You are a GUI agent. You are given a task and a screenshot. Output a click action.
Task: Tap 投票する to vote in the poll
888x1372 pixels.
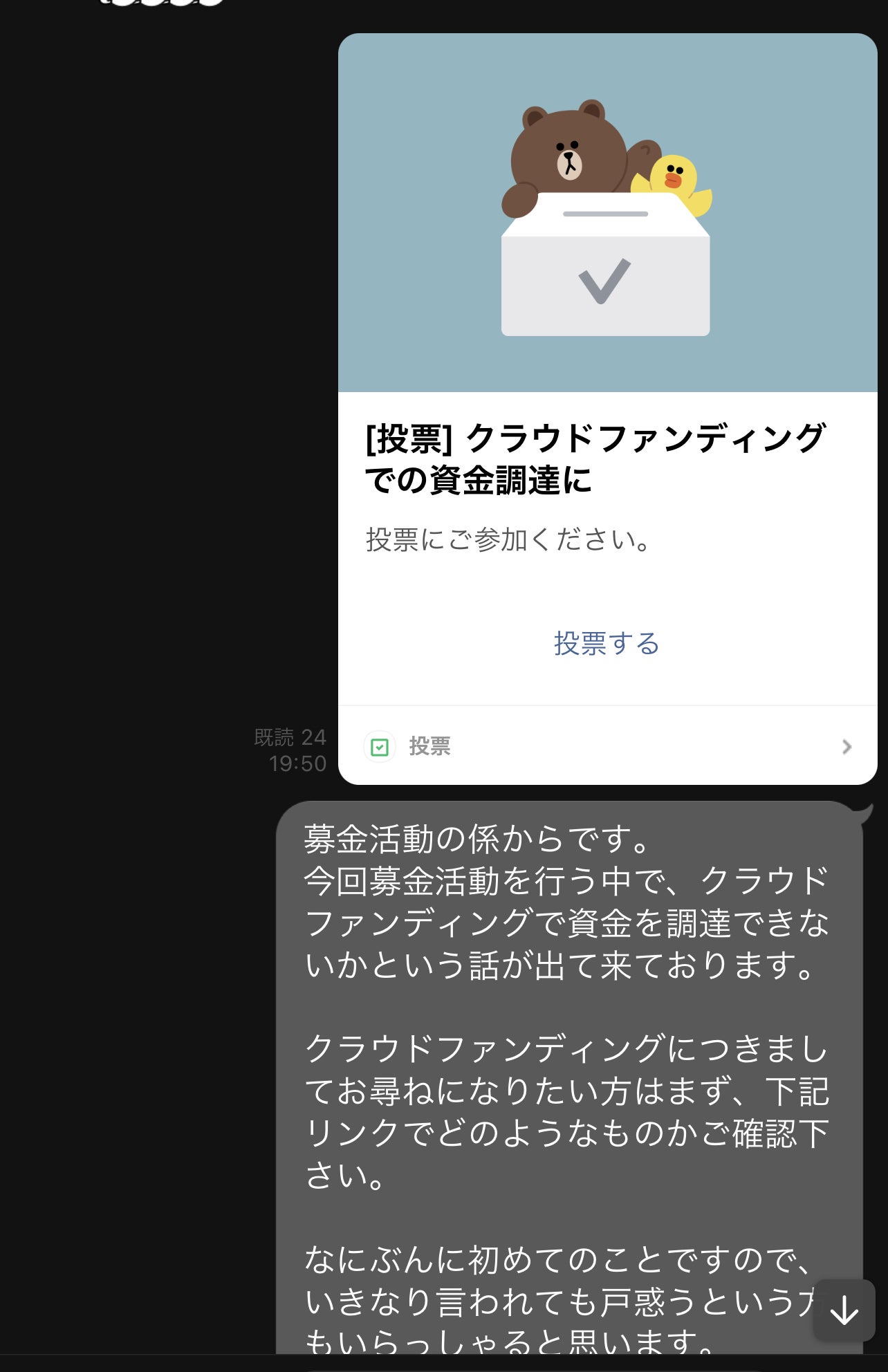coord(607,643)
